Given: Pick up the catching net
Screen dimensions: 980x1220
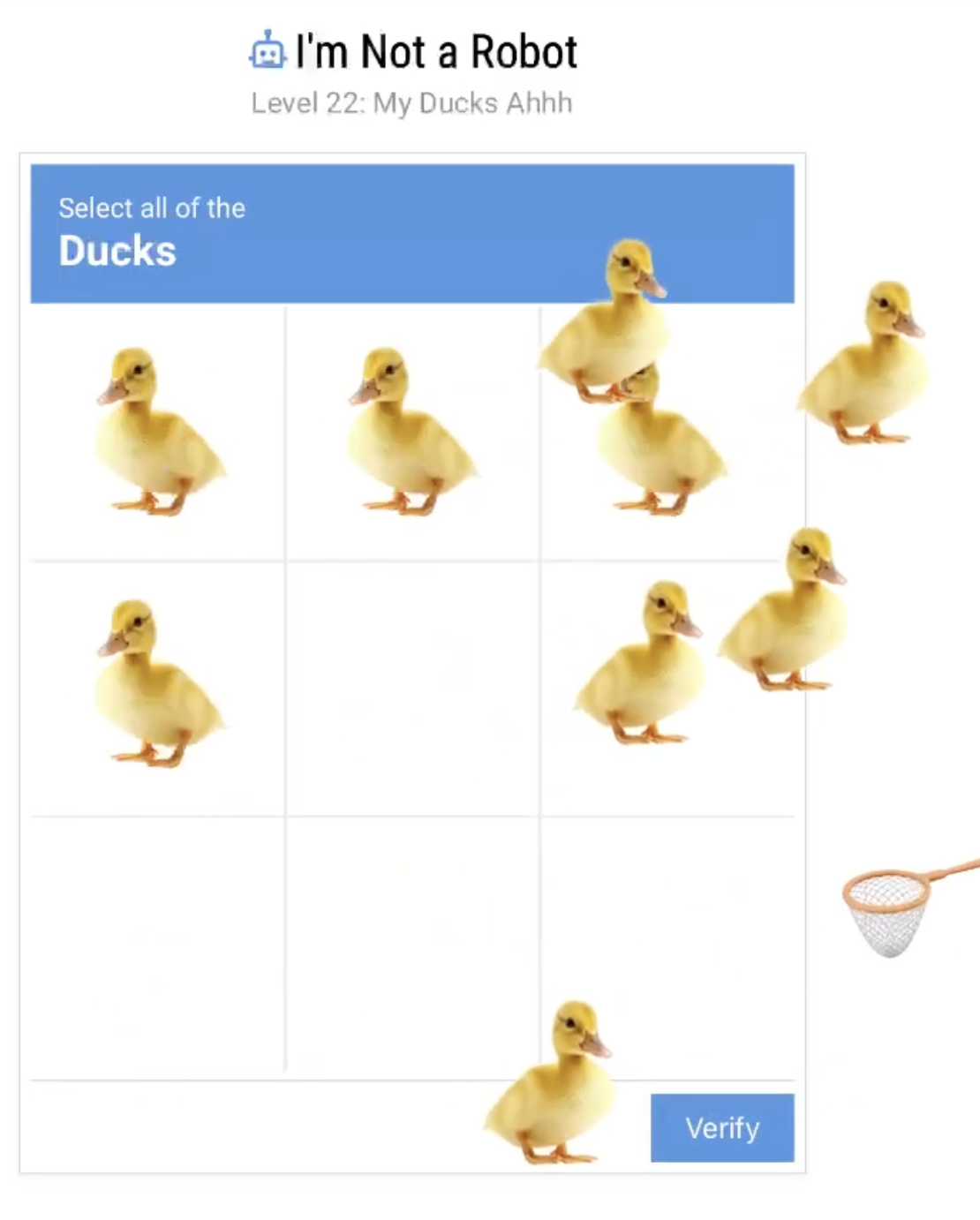Looking at the screenshot, I should pyautogui.click(x=888, y=909).
